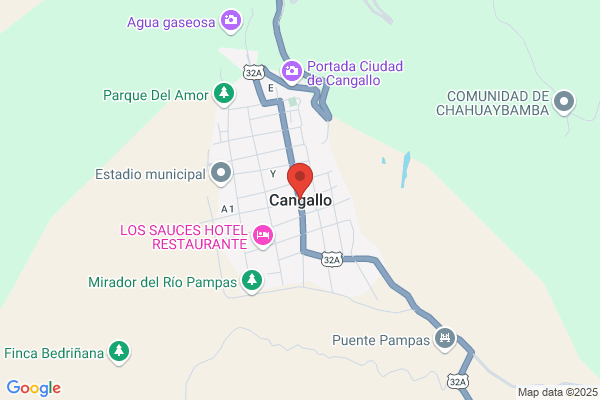
Task: Select the Estadio municipal marker
Action: [x=221, y=173]
